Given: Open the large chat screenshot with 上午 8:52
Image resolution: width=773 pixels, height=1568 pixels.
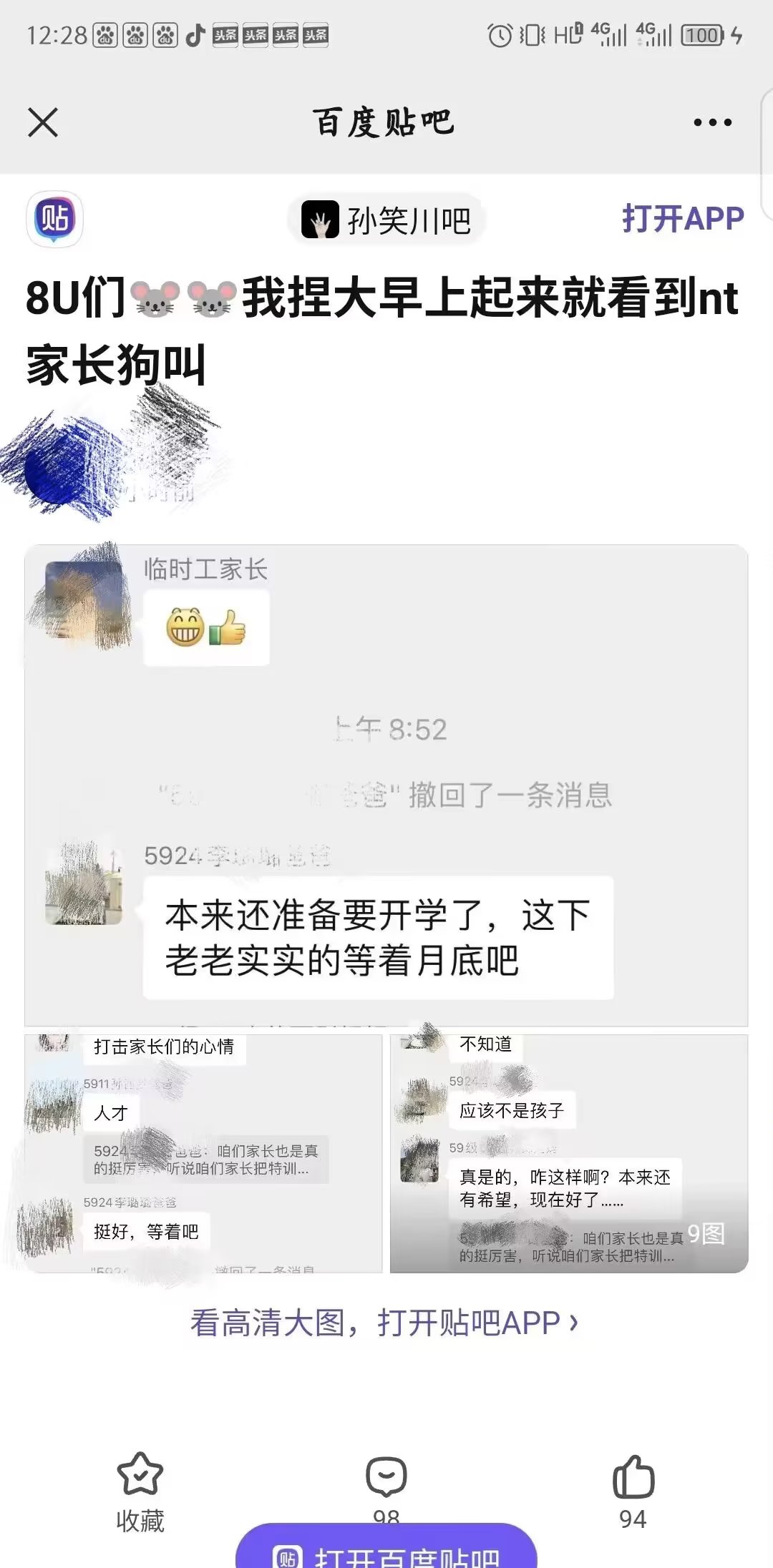Looking at the screenshot, I should [386, 785].
